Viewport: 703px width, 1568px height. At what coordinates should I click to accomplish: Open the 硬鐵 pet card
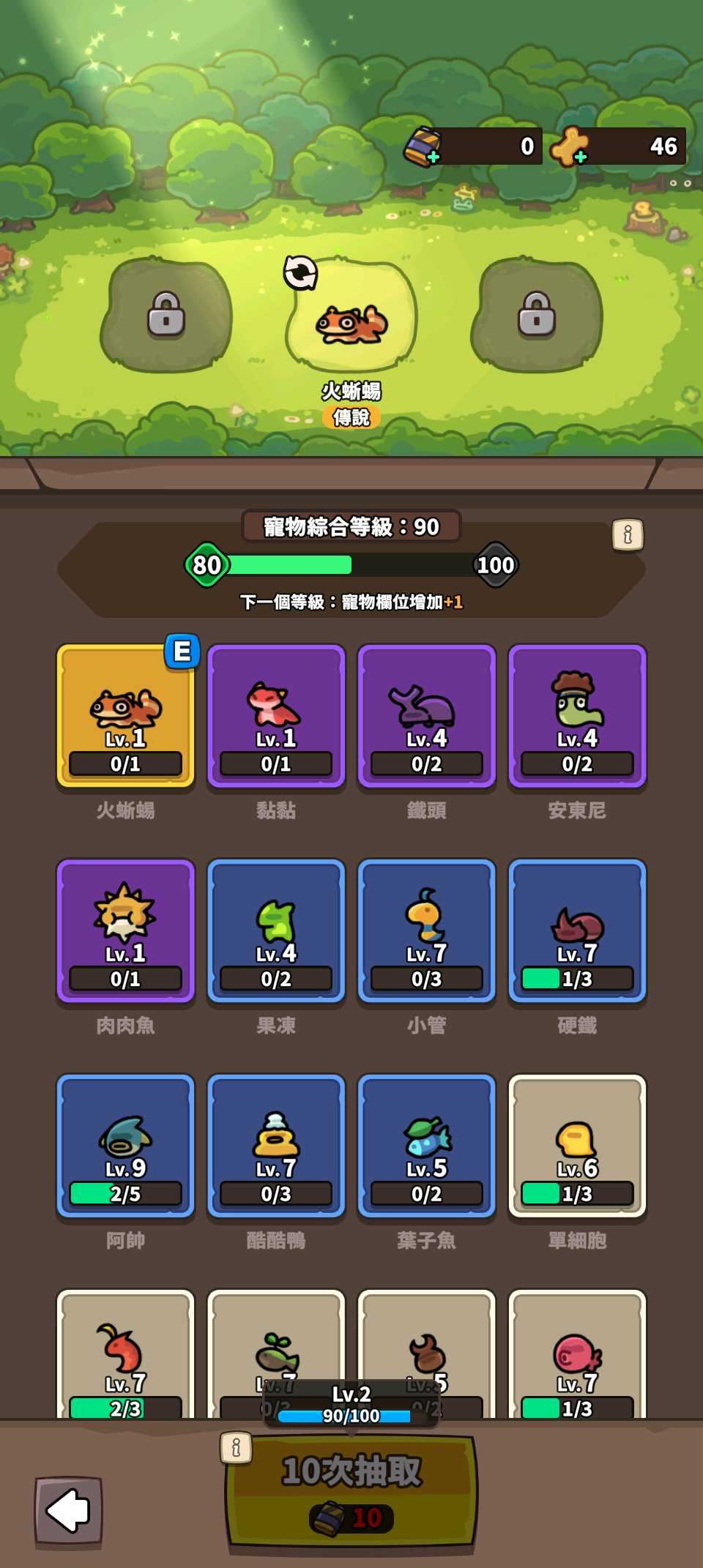click(577, 931)
